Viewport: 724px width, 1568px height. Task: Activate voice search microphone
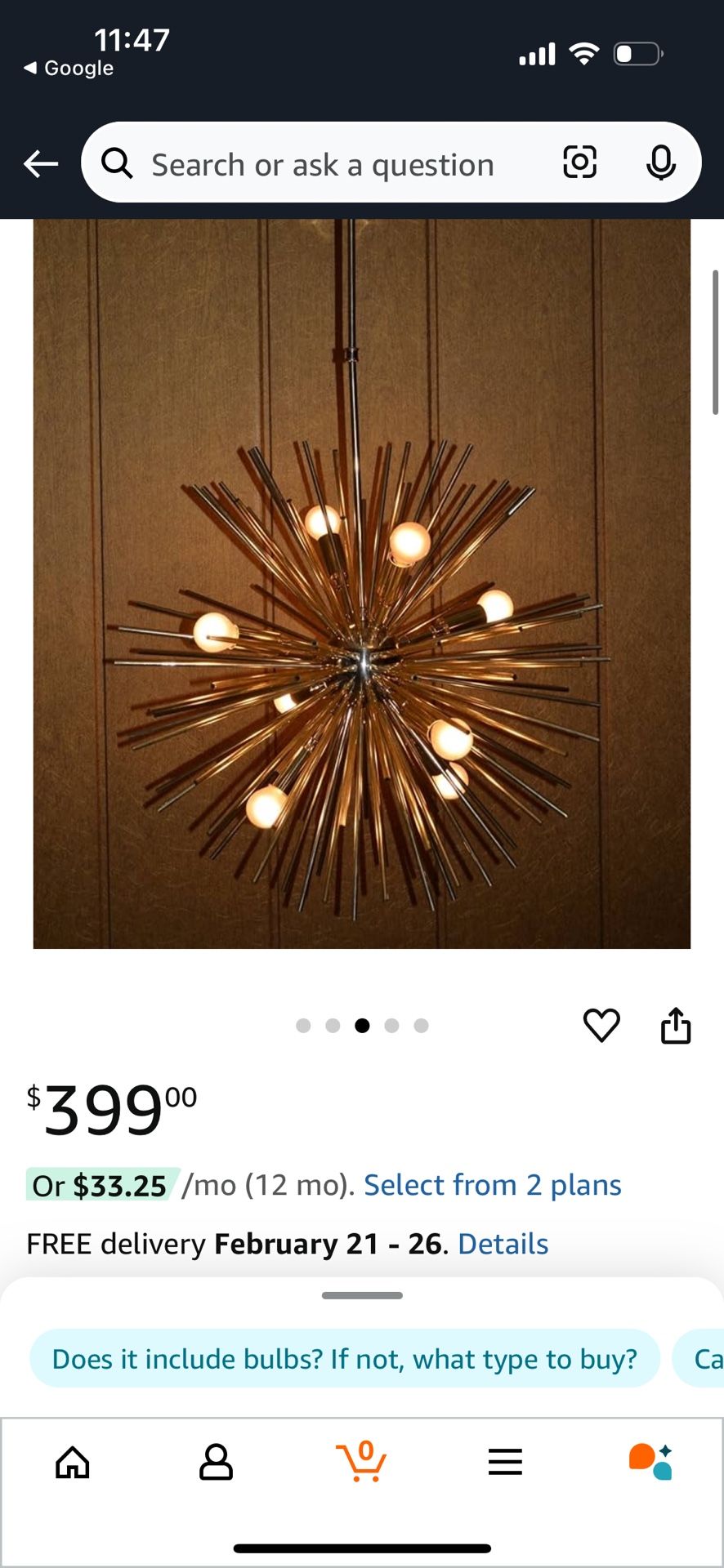(x=662, y=163)
